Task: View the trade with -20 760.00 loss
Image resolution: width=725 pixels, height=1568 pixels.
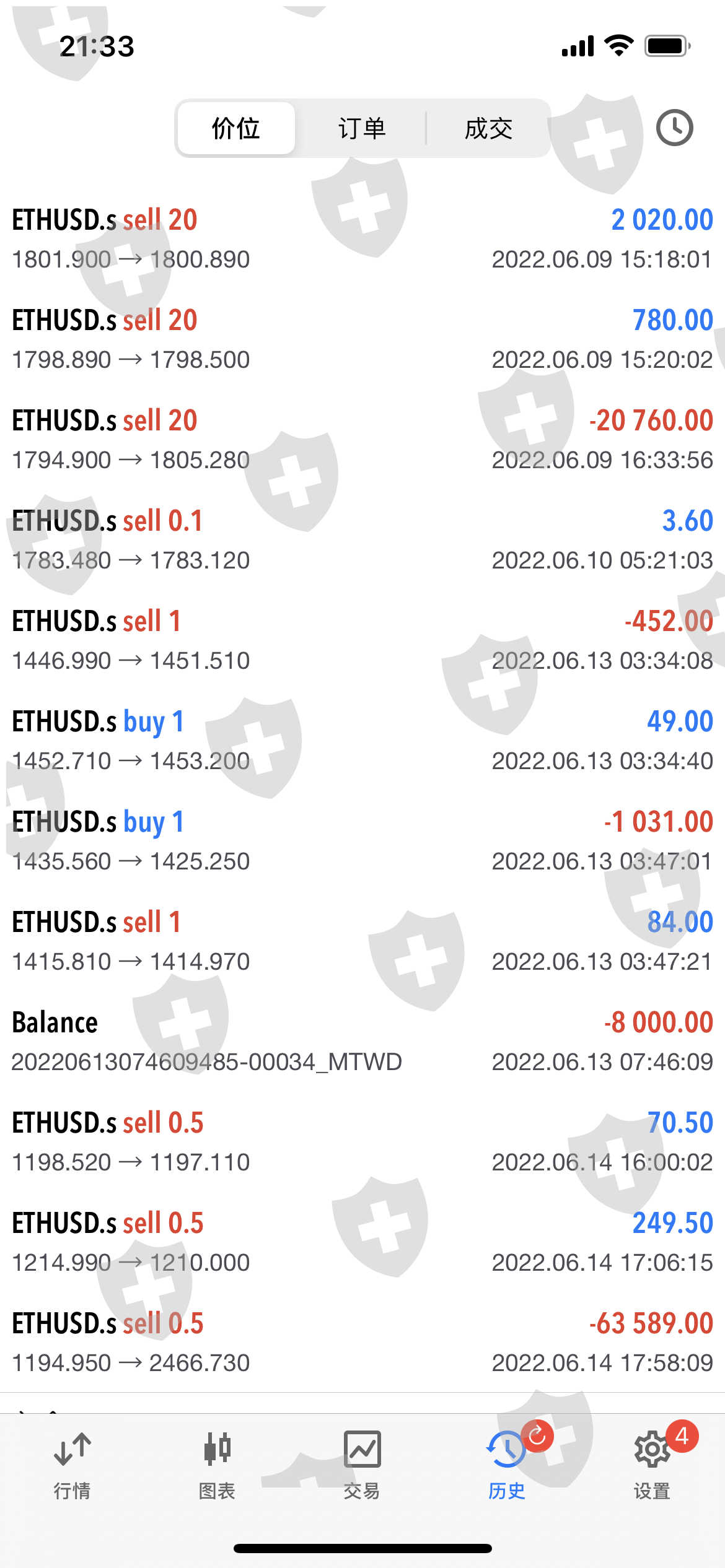Action: pyautogui.click(x=362, y=440)
